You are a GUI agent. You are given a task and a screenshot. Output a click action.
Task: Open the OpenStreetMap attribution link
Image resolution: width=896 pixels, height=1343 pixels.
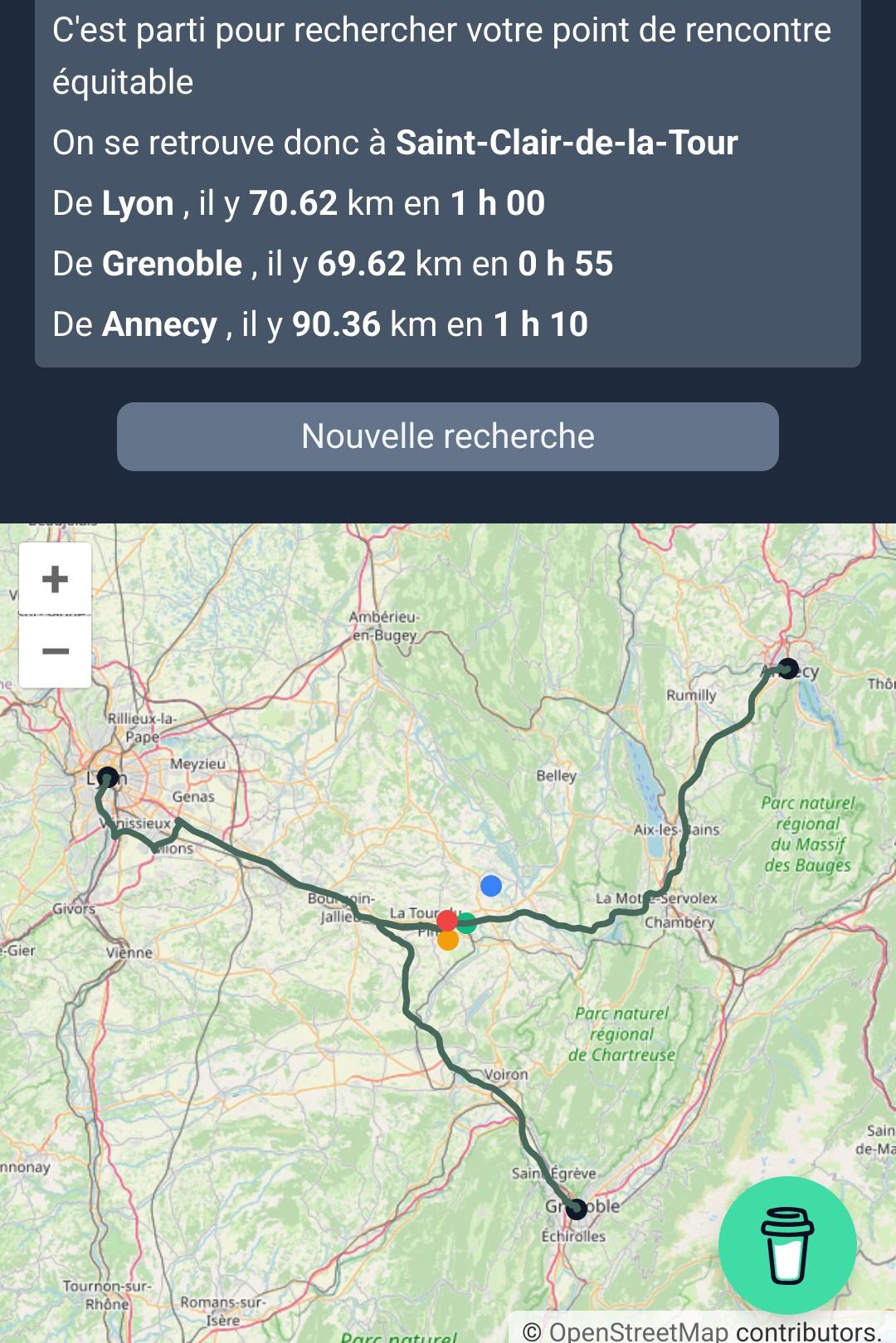coord(638,1331)
